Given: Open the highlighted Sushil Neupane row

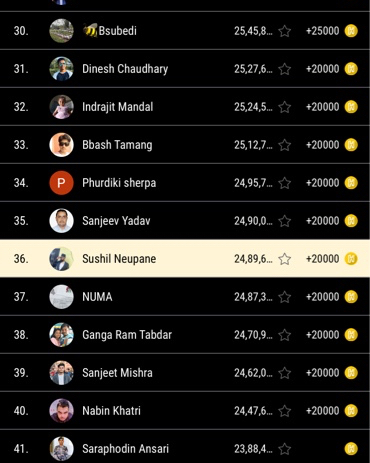Looking at the screenshot, I should coord(185,258).
